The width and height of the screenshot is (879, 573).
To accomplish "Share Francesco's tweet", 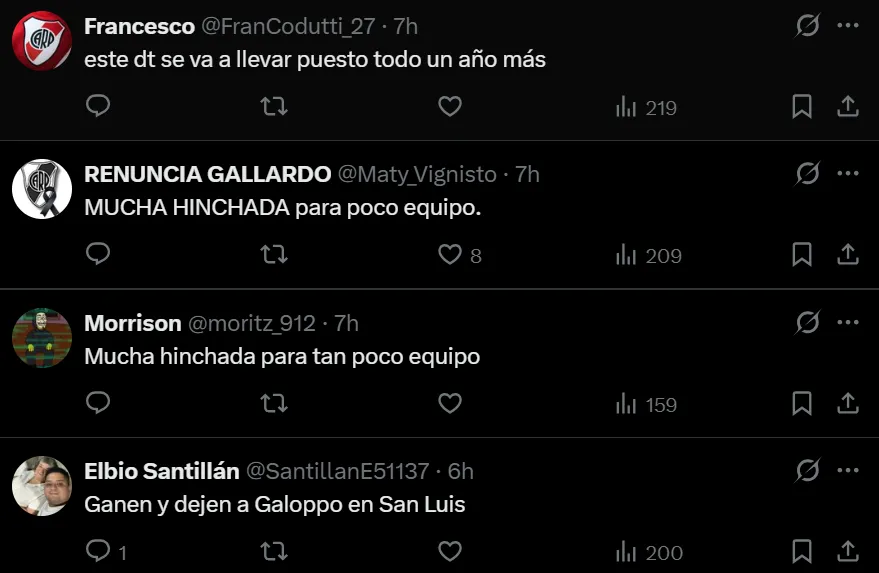I will (848, 106).
